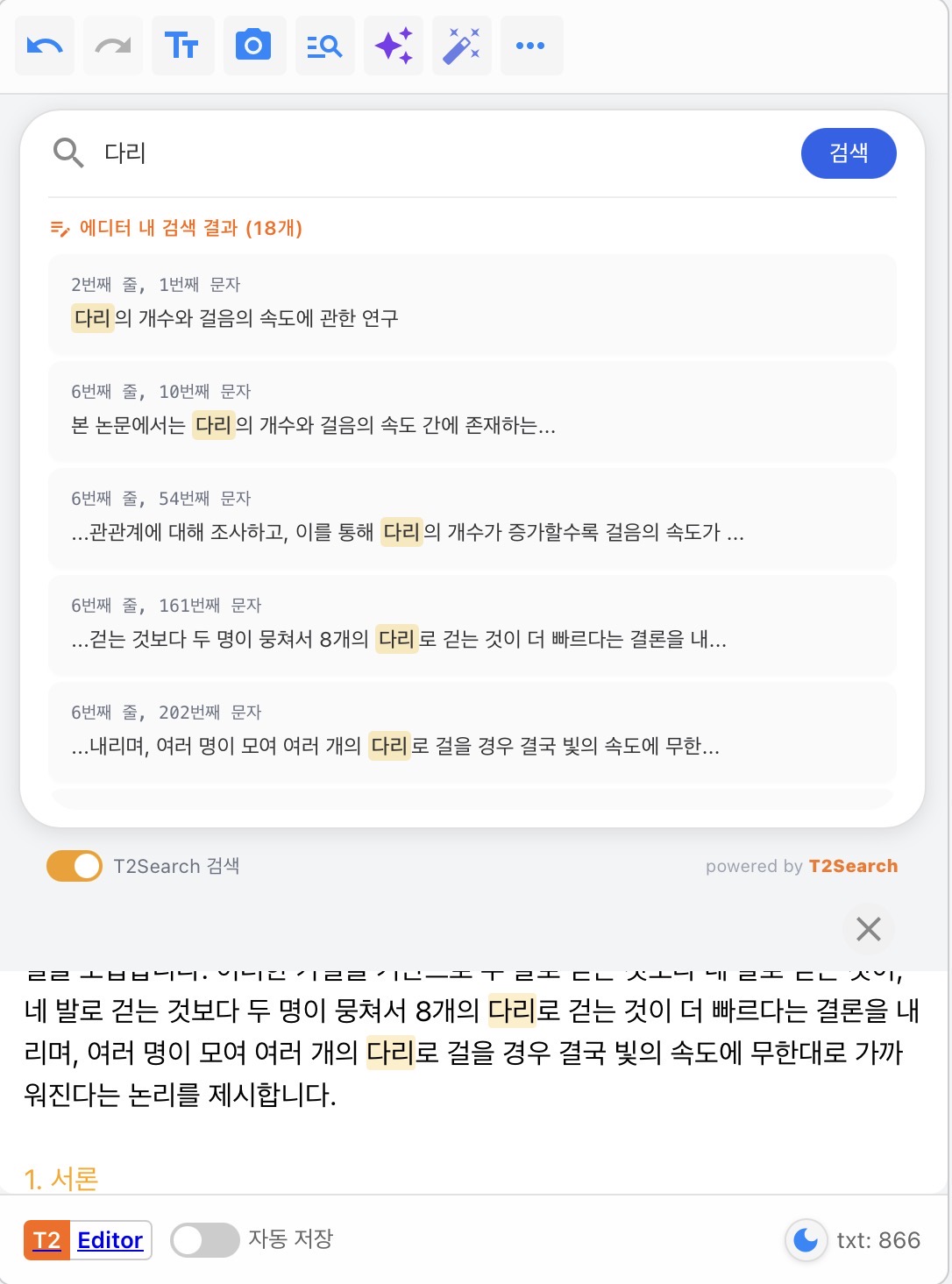Go to result on line 2, character 1
This screenshot has height=1284, width=952.
pyautogui.click(x=472, y=304)
